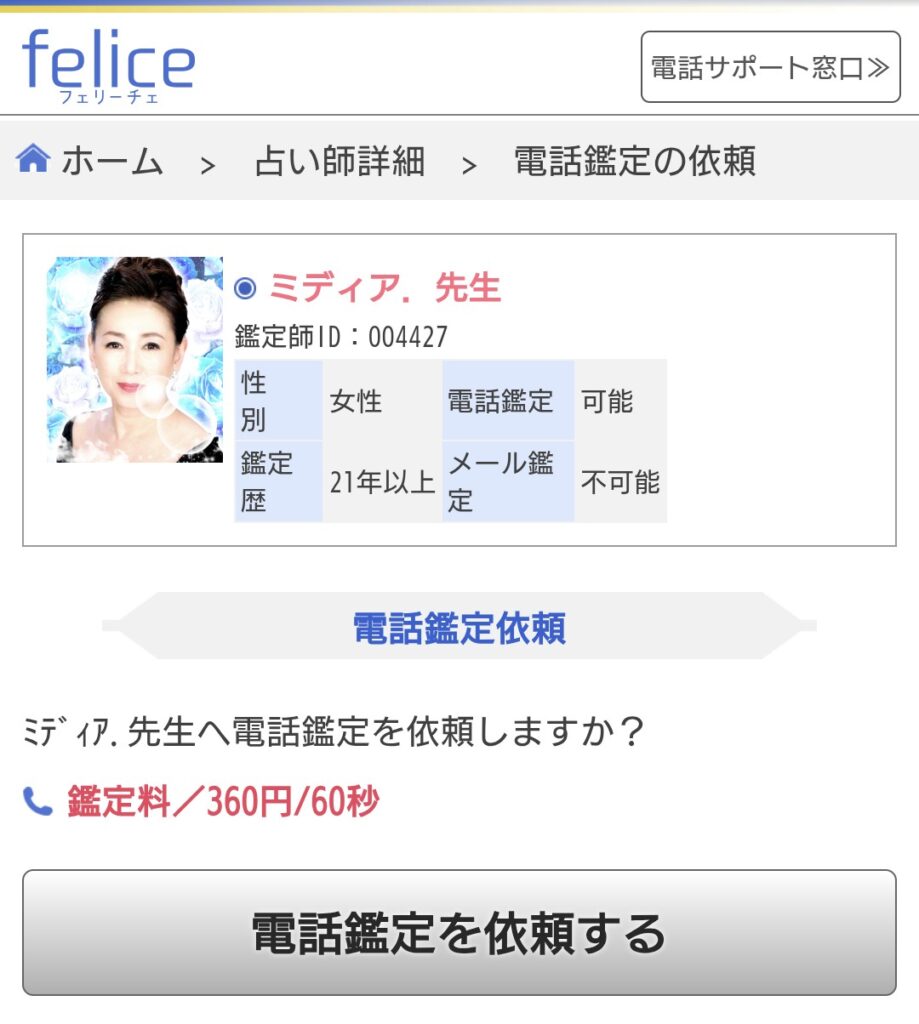Select the 鑑定歴 21年以上 cell
Screen dimensions: 919x1024
(380, 481)
